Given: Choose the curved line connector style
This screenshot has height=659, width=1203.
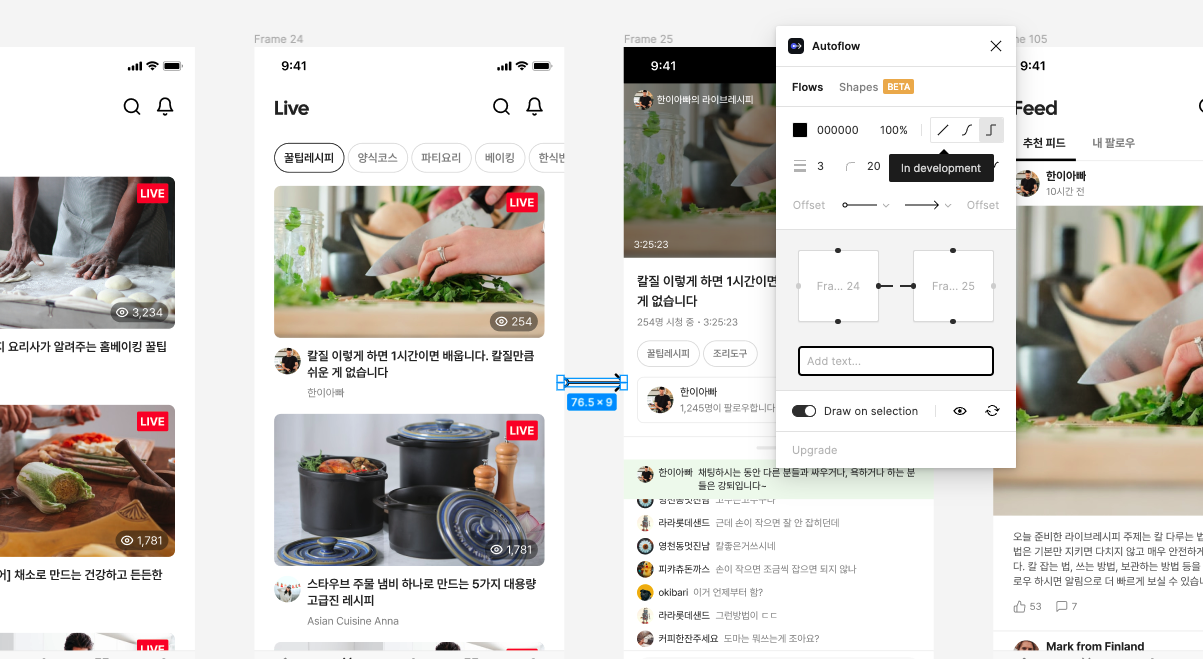Looking at the screenshot, I should tap(967, 130).
